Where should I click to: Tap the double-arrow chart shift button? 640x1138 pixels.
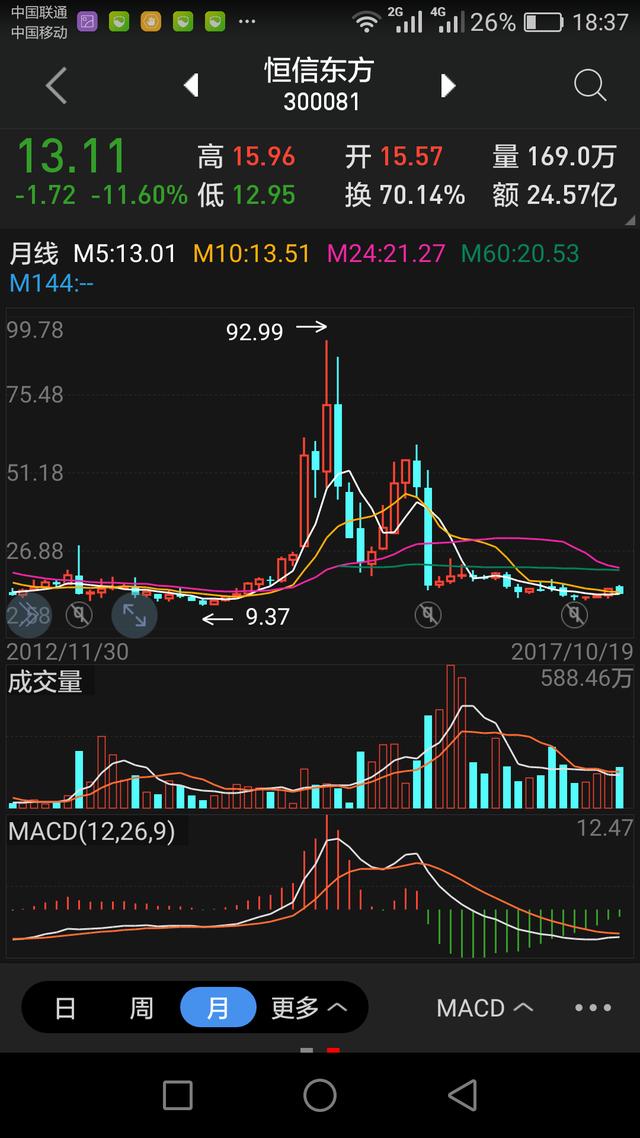coord(27,615)
